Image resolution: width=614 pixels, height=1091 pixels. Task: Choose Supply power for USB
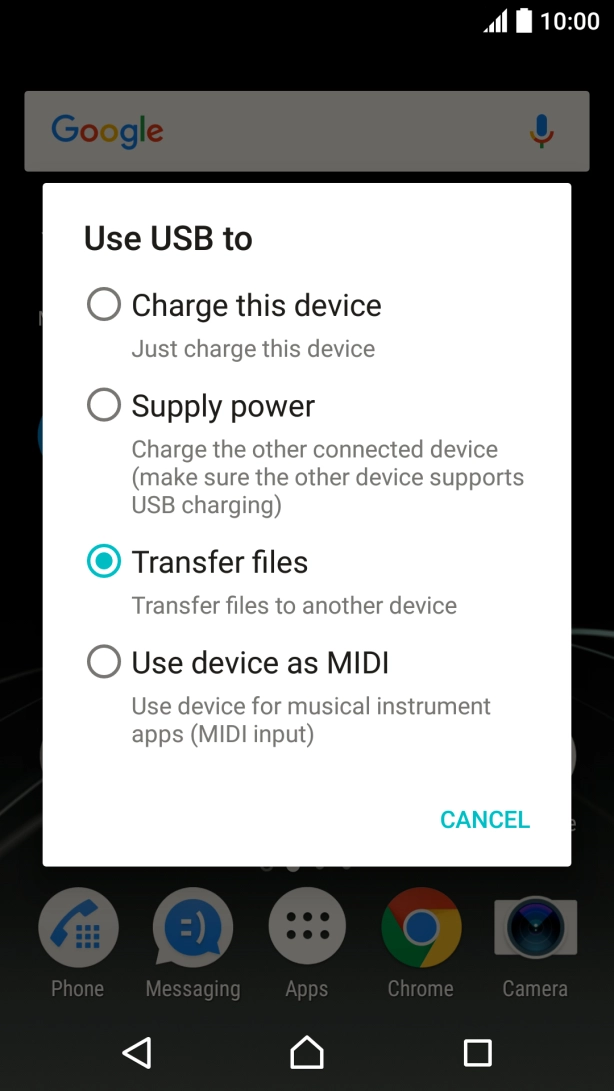(104, 406)
